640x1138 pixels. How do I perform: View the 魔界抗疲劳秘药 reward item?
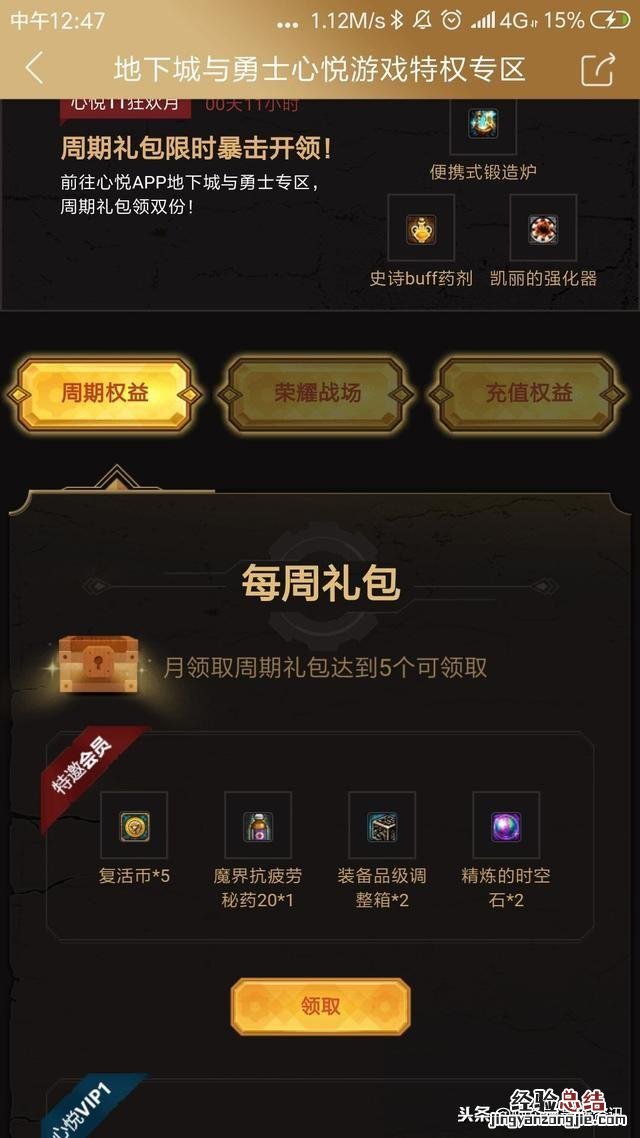[258, 826]
